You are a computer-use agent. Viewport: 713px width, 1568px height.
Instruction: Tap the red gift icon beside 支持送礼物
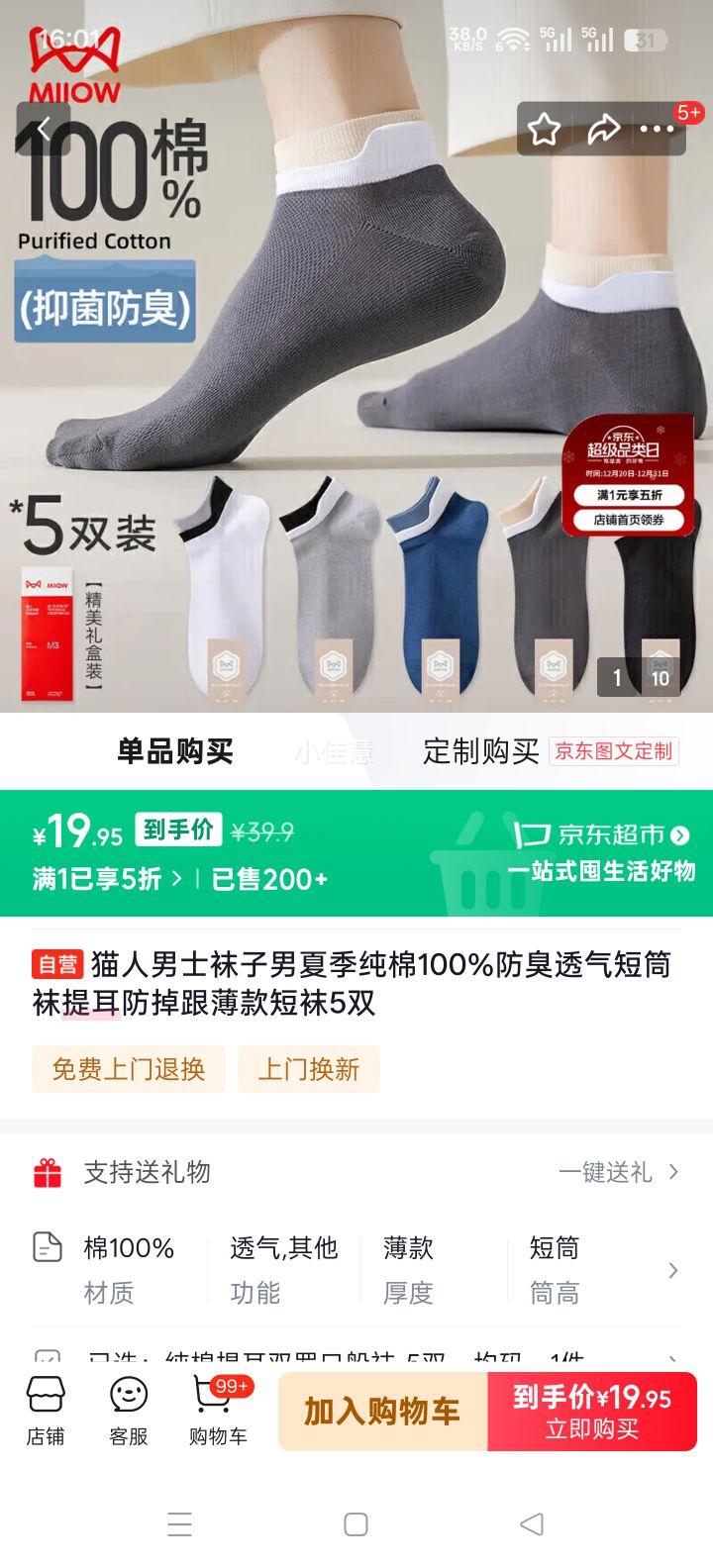(47, 1173)
